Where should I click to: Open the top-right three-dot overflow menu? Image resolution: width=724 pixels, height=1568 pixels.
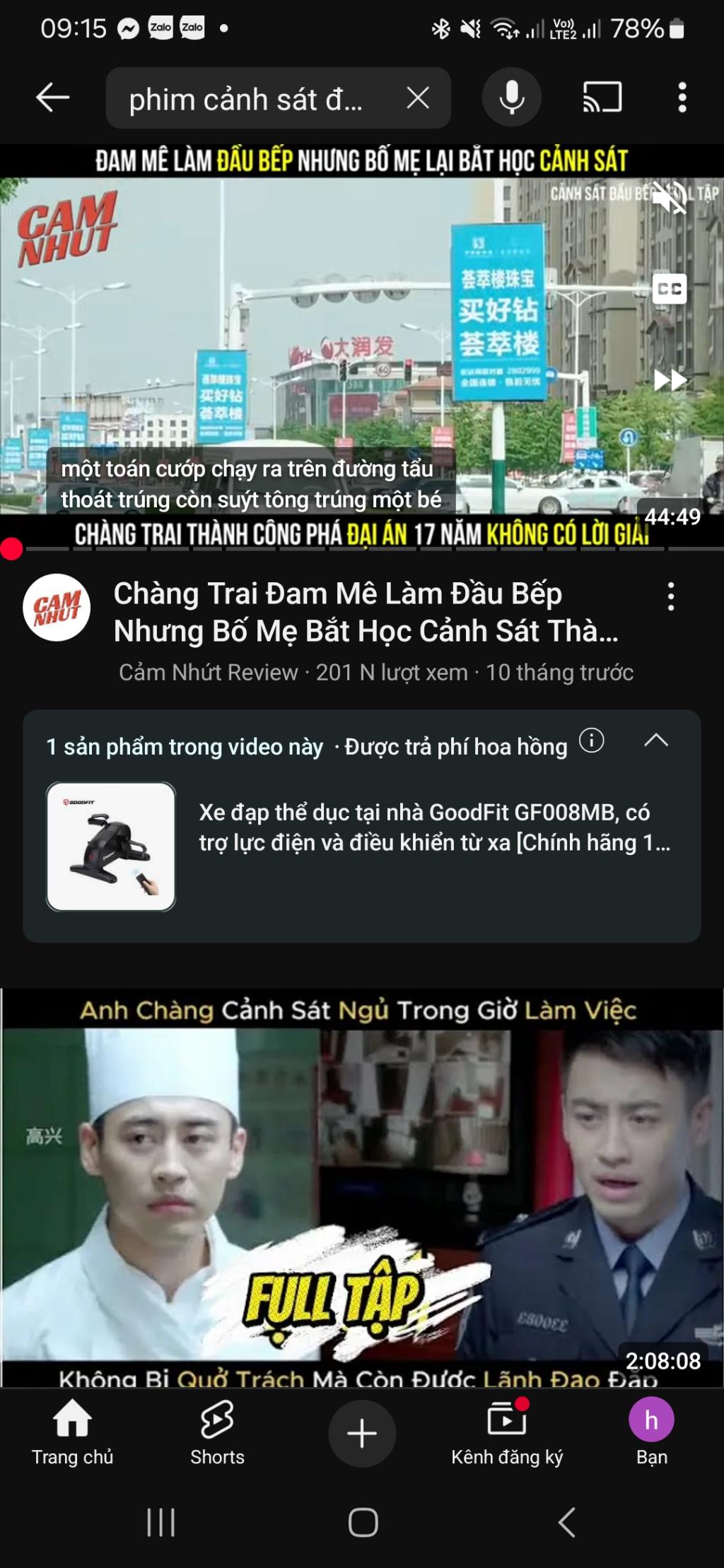682,99
